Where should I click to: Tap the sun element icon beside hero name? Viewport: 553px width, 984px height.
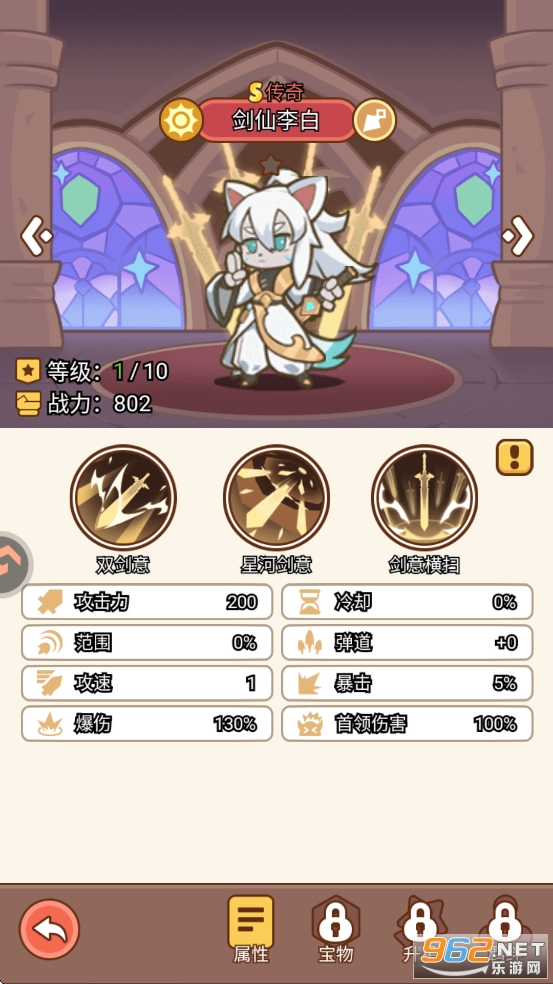[x=181, y=119]
